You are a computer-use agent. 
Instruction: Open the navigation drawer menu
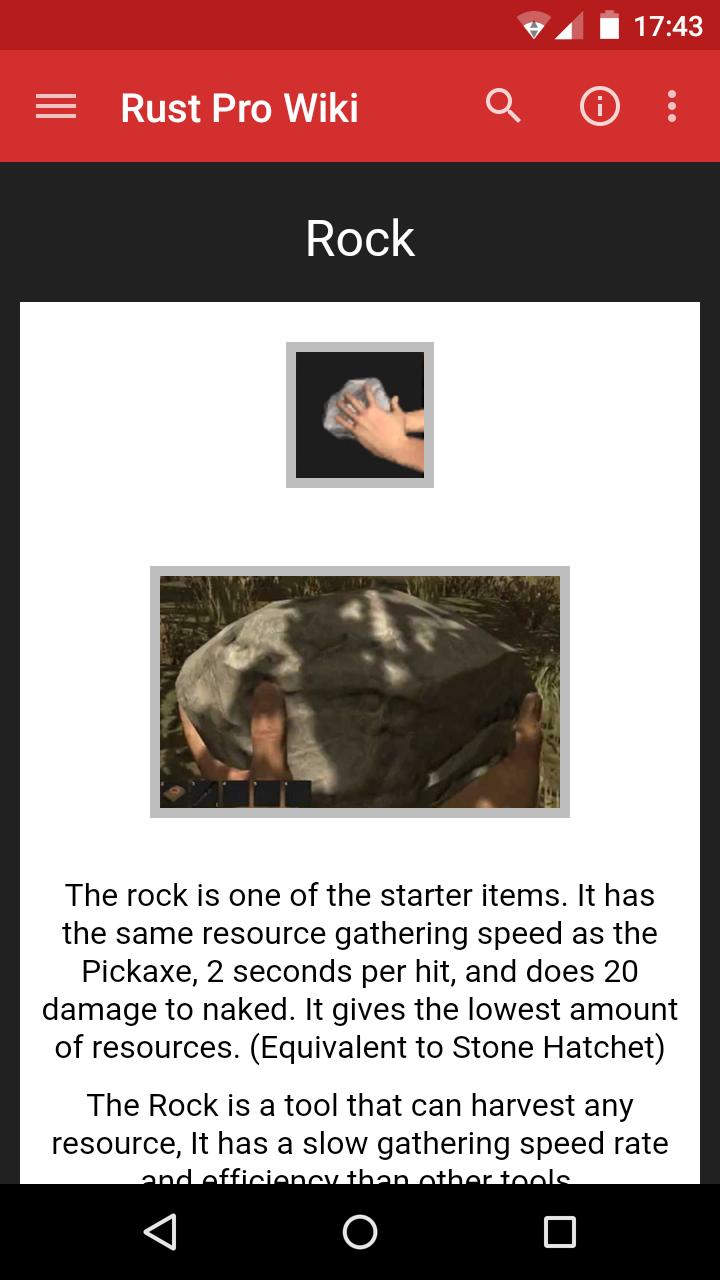56,107
